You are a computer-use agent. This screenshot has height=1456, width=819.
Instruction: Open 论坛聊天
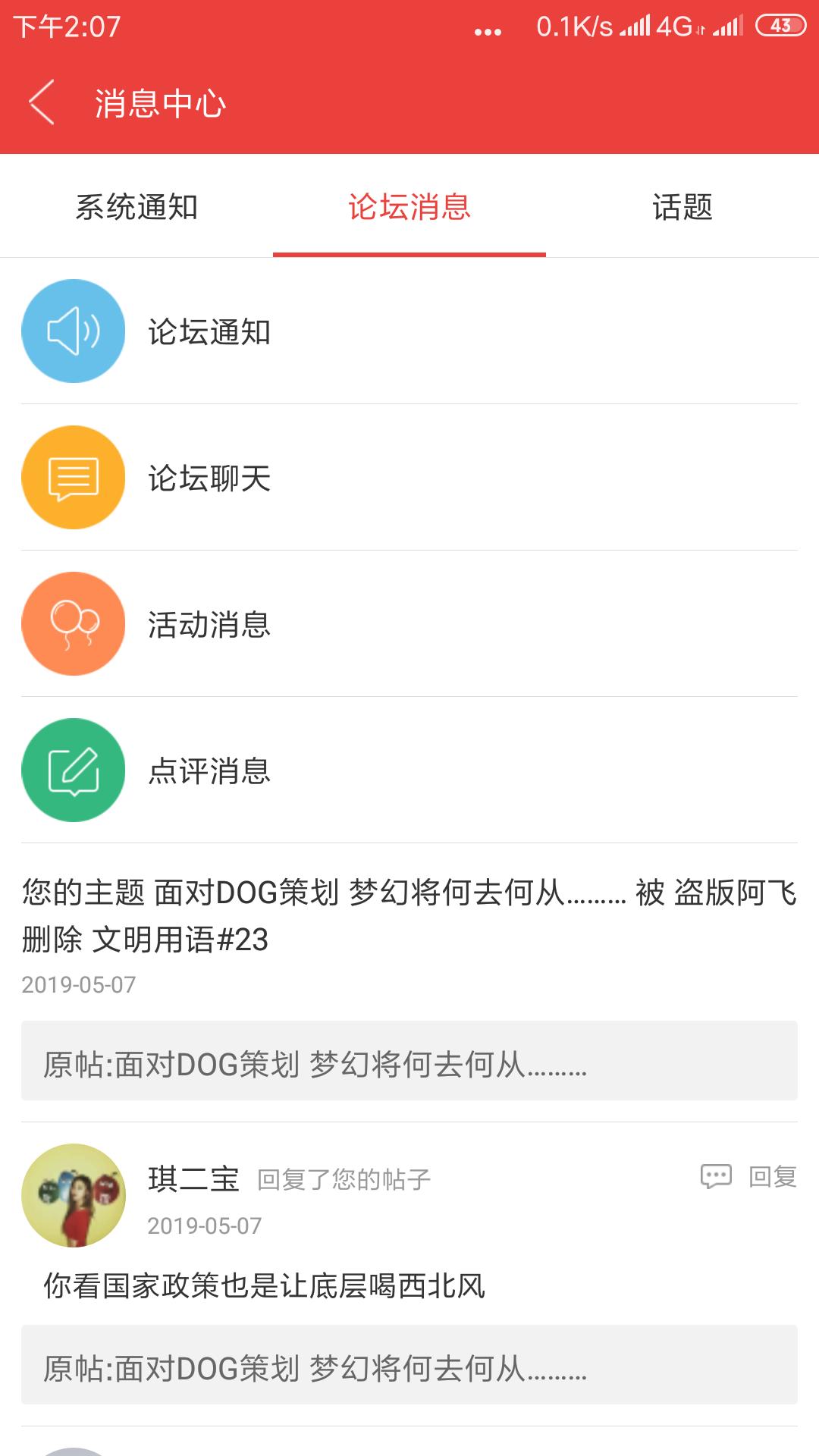tap(409, 478)
